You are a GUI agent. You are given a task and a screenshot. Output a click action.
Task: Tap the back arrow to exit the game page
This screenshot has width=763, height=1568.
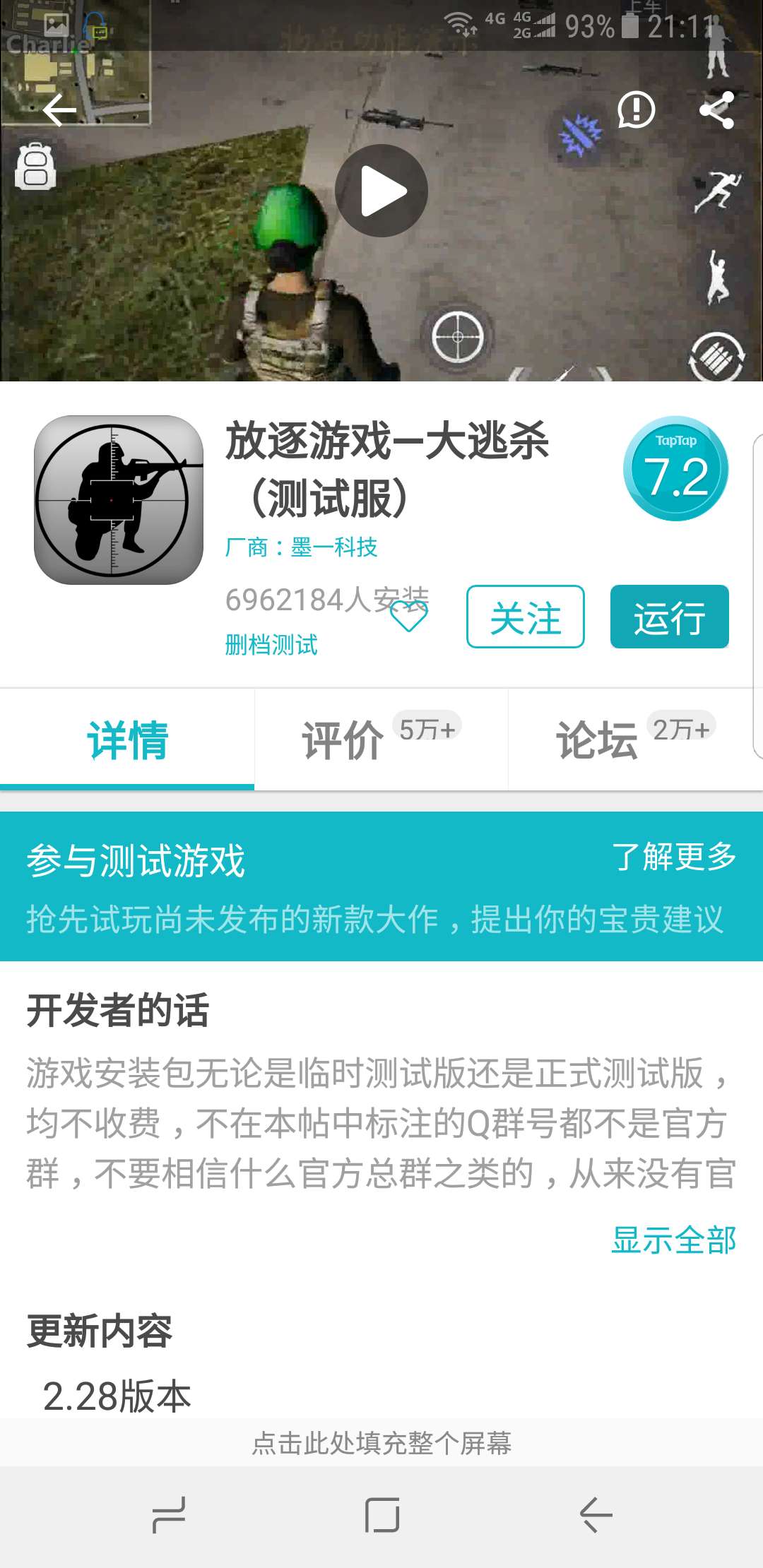coord(60,109)
